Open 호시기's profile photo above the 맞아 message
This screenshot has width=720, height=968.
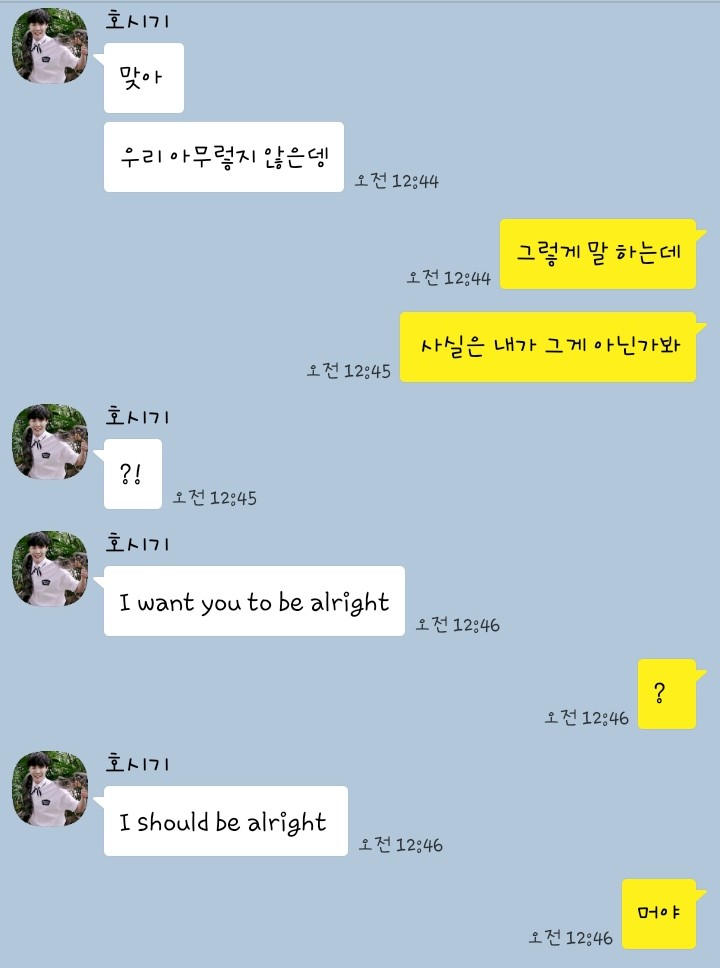50,46
